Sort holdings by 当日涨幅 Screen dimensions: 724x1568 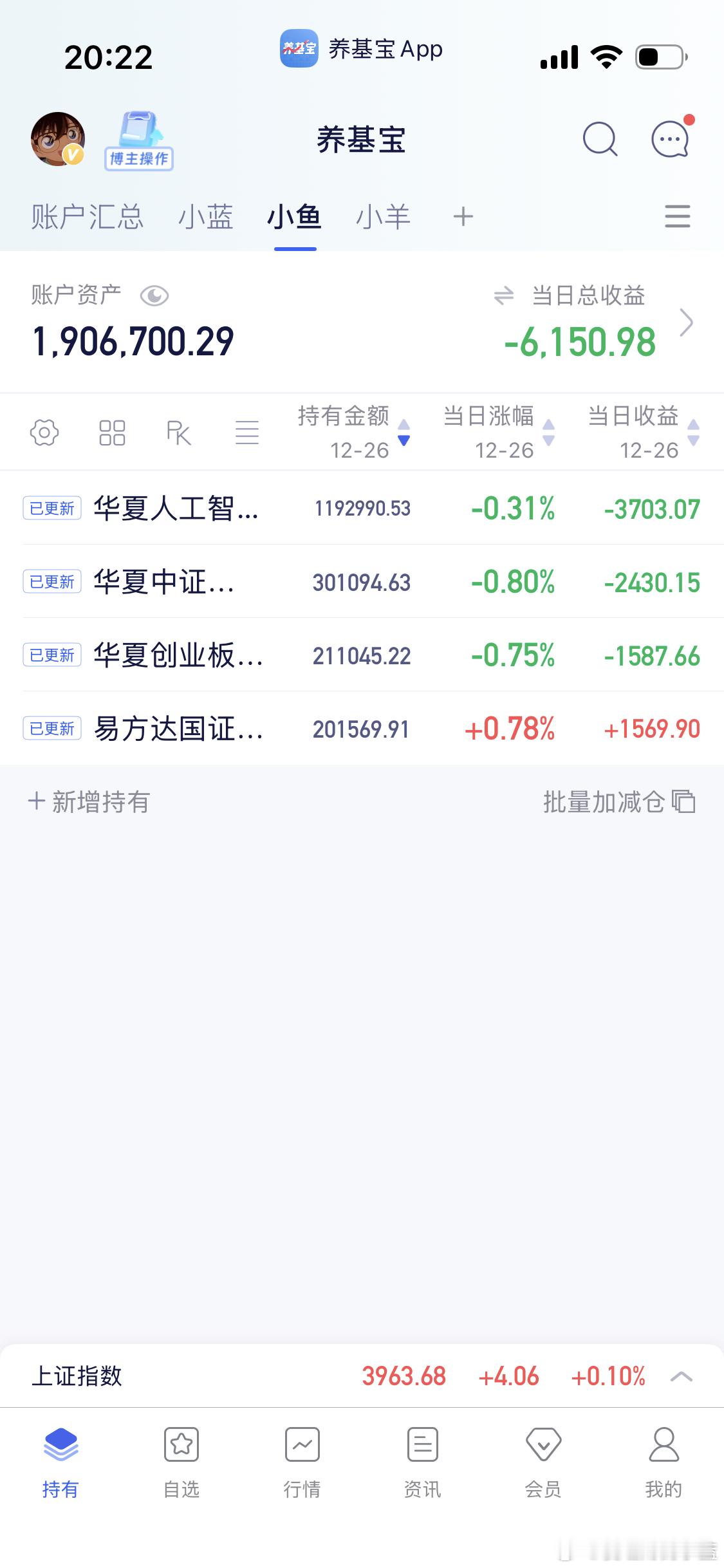pyautogui.click(x=497, y=432)
